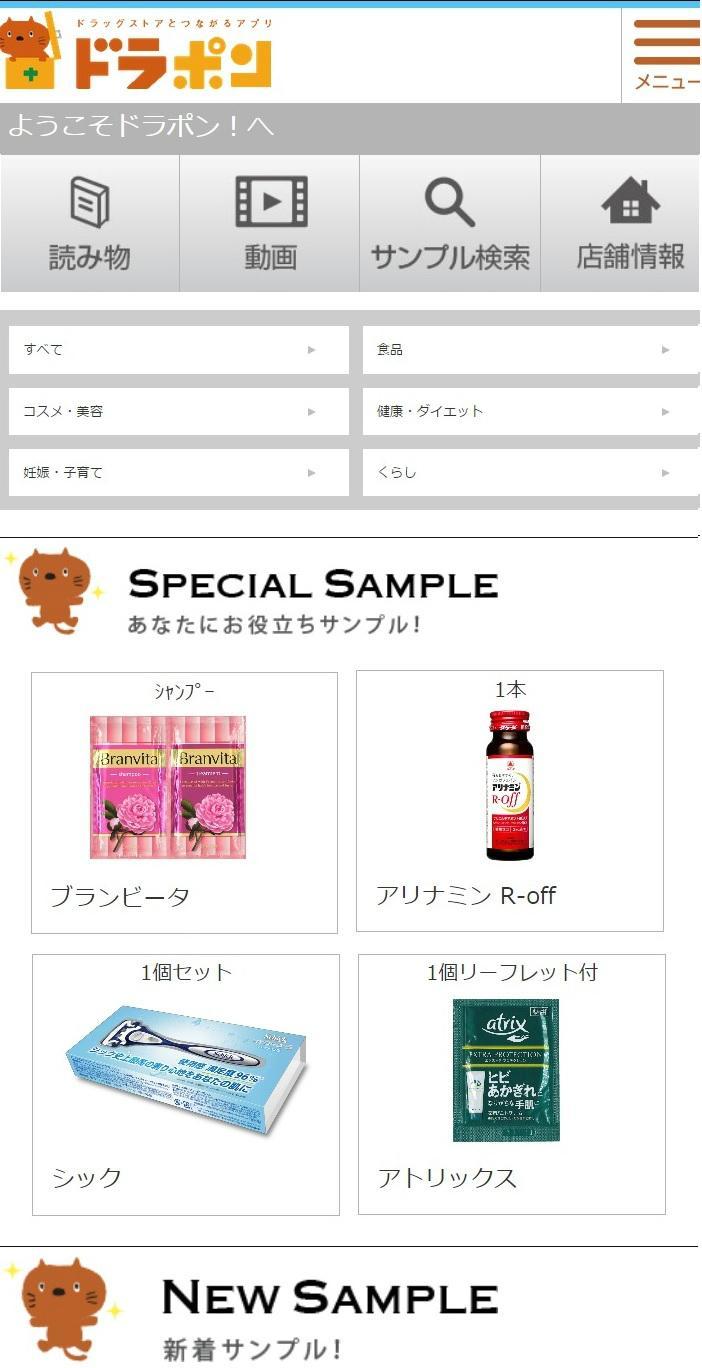Screen dimensions: 702x1368
Task: Open サンプル検索 sample search
Action: tap(450, 224)
